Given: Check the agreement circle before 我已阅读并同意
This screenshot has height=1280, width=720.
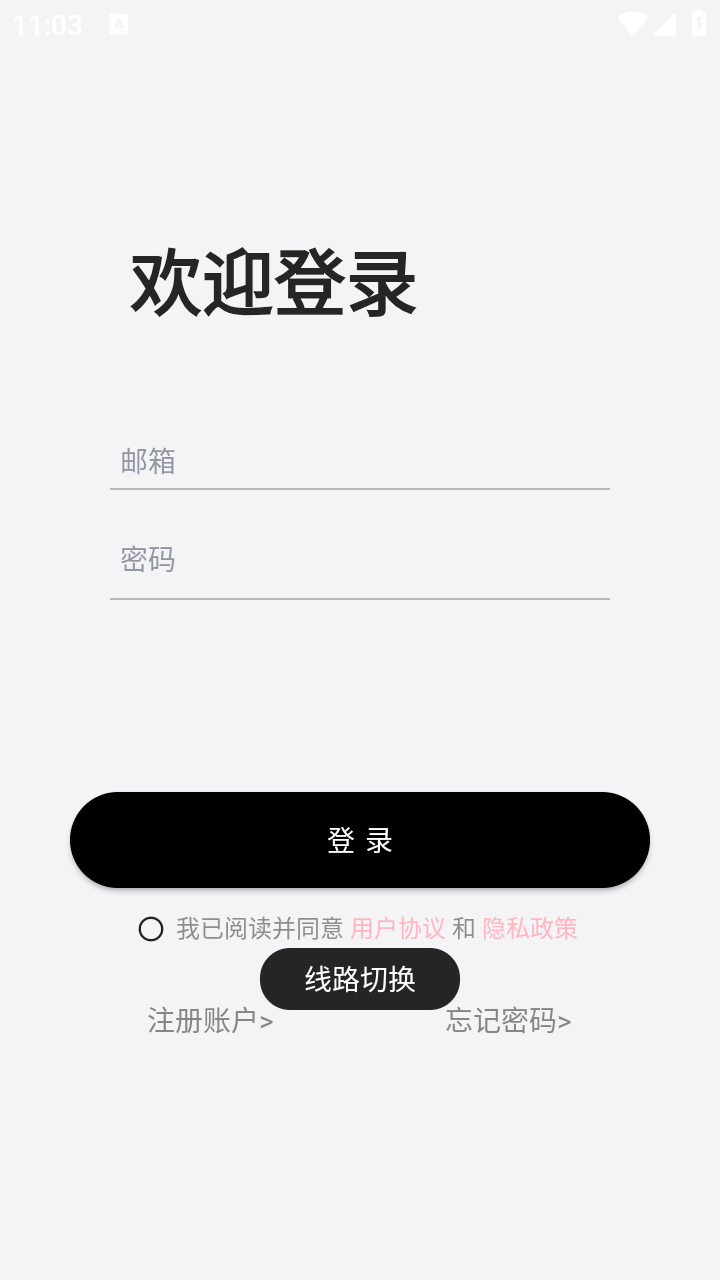Looking at the screenshot, I should pyautogui.click(x=151, y=929).
